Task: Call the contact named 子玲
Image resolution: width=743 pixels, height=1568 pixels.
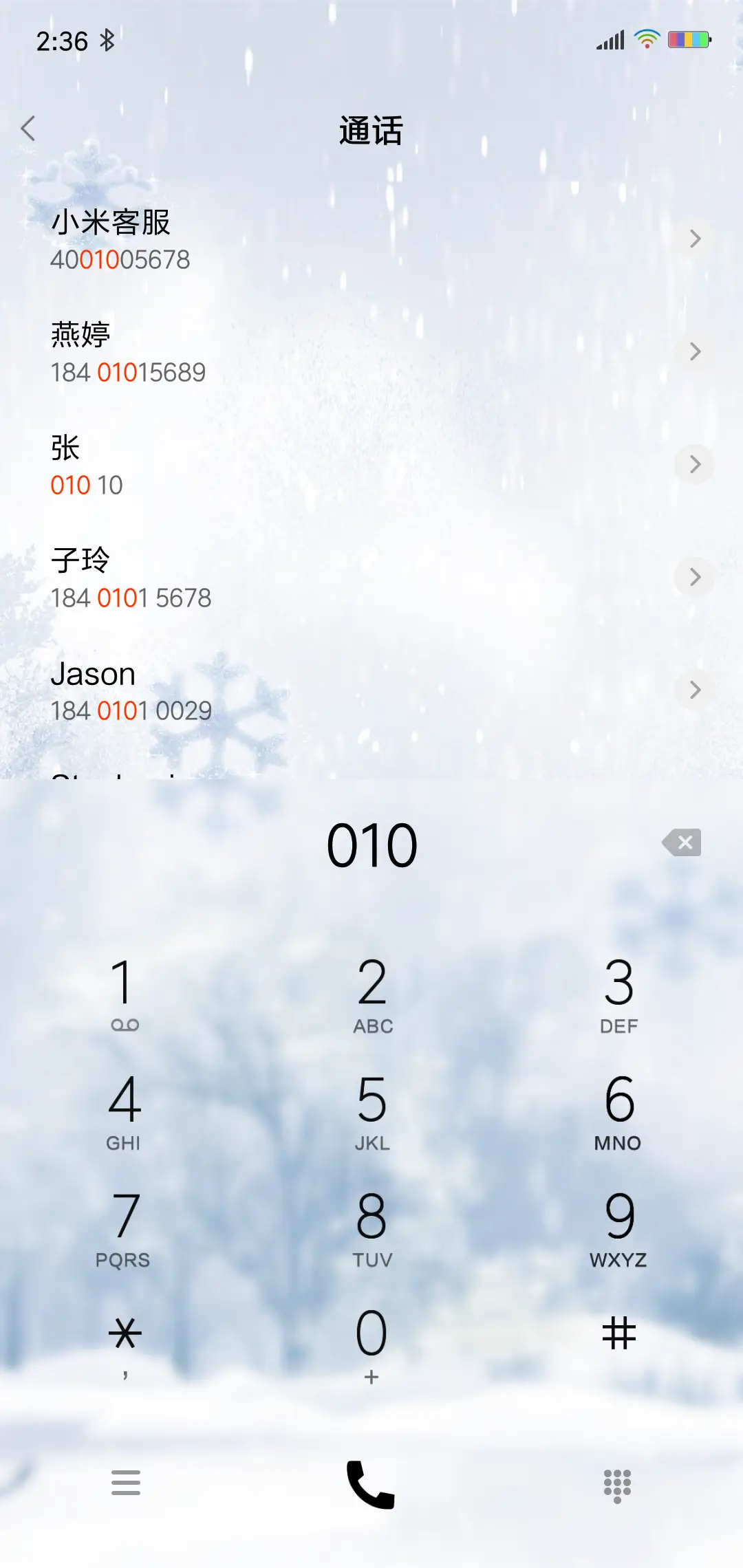Action: pos(275,578)
